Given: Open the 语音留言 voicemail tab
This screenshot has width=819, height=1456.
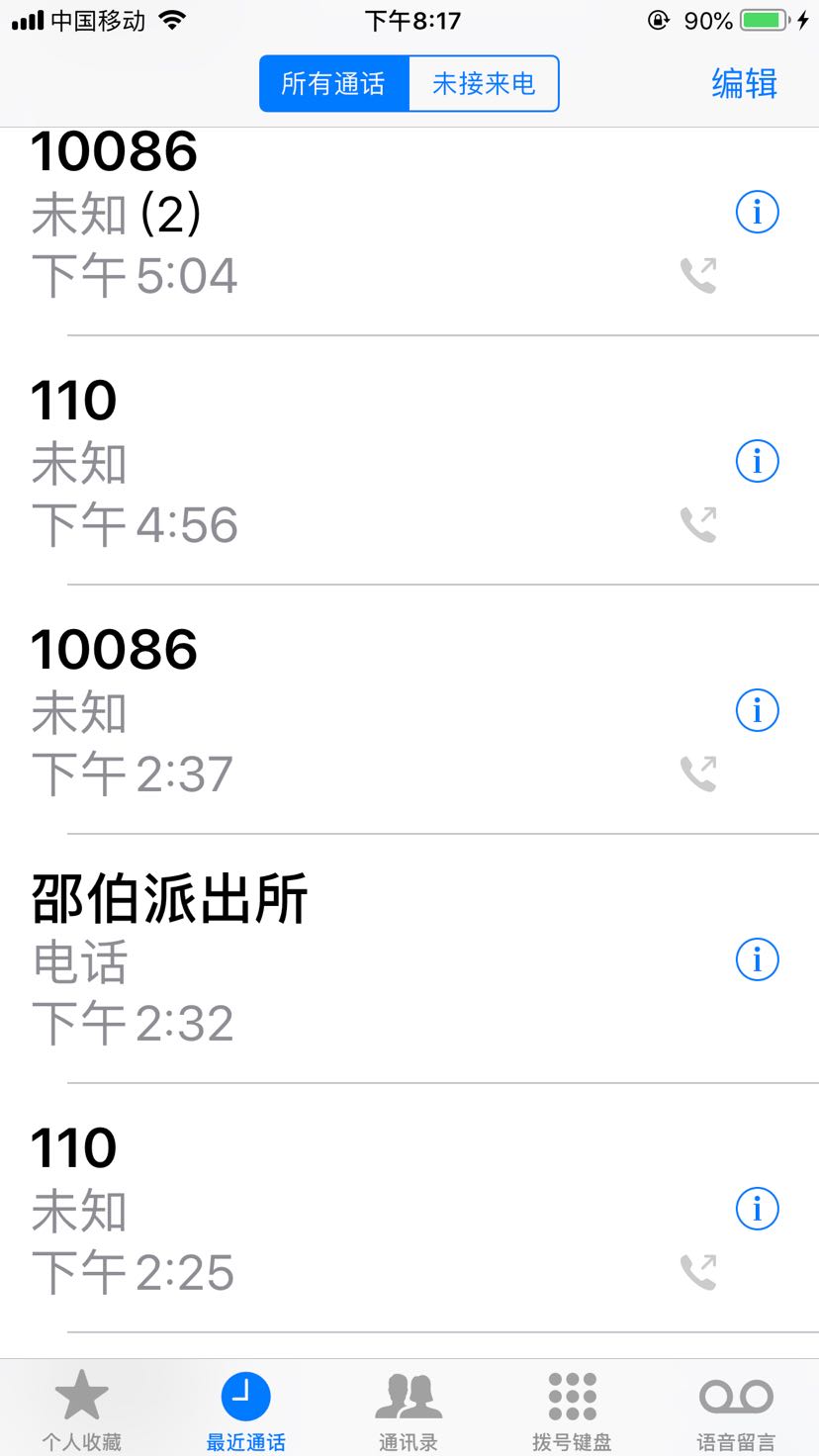Looking at the screenshot, I should pos(736,1408).
